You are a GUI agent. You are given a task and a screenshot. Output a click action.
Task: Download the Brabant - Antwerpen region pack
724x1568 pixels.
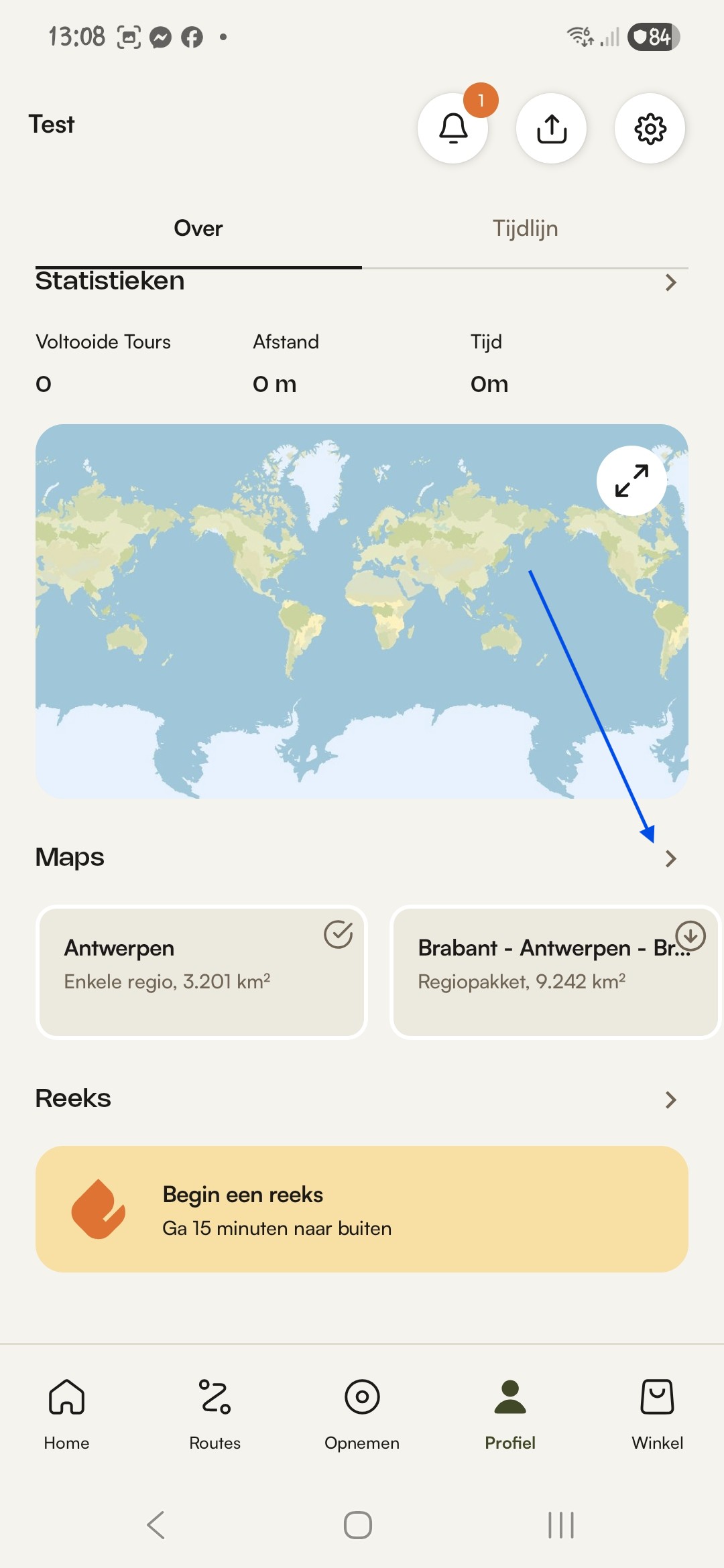click(x=690, y=935)
